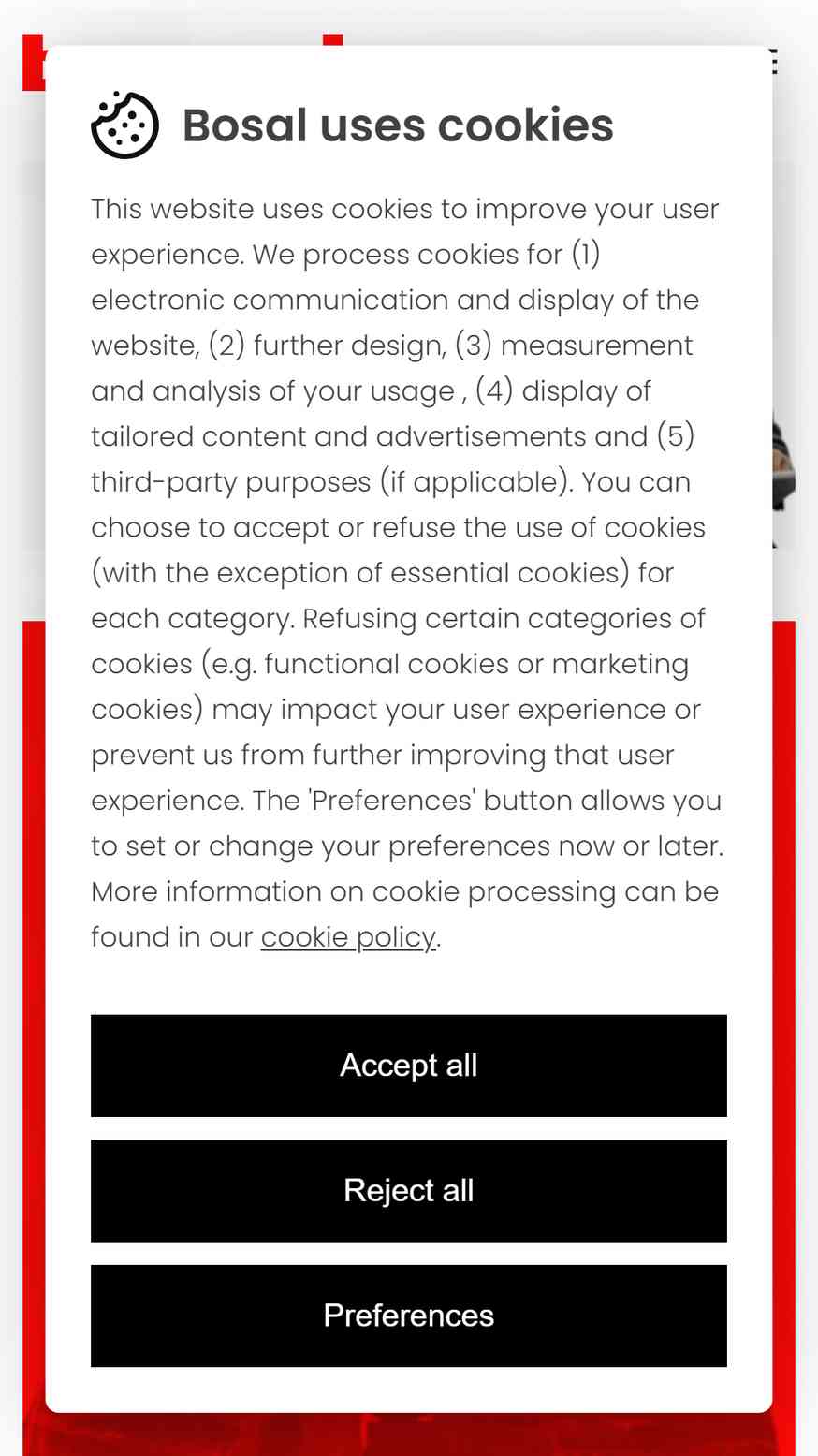Tap Reject all cookies
This screenshot has height=1456, width=818.
[408, 1191]
